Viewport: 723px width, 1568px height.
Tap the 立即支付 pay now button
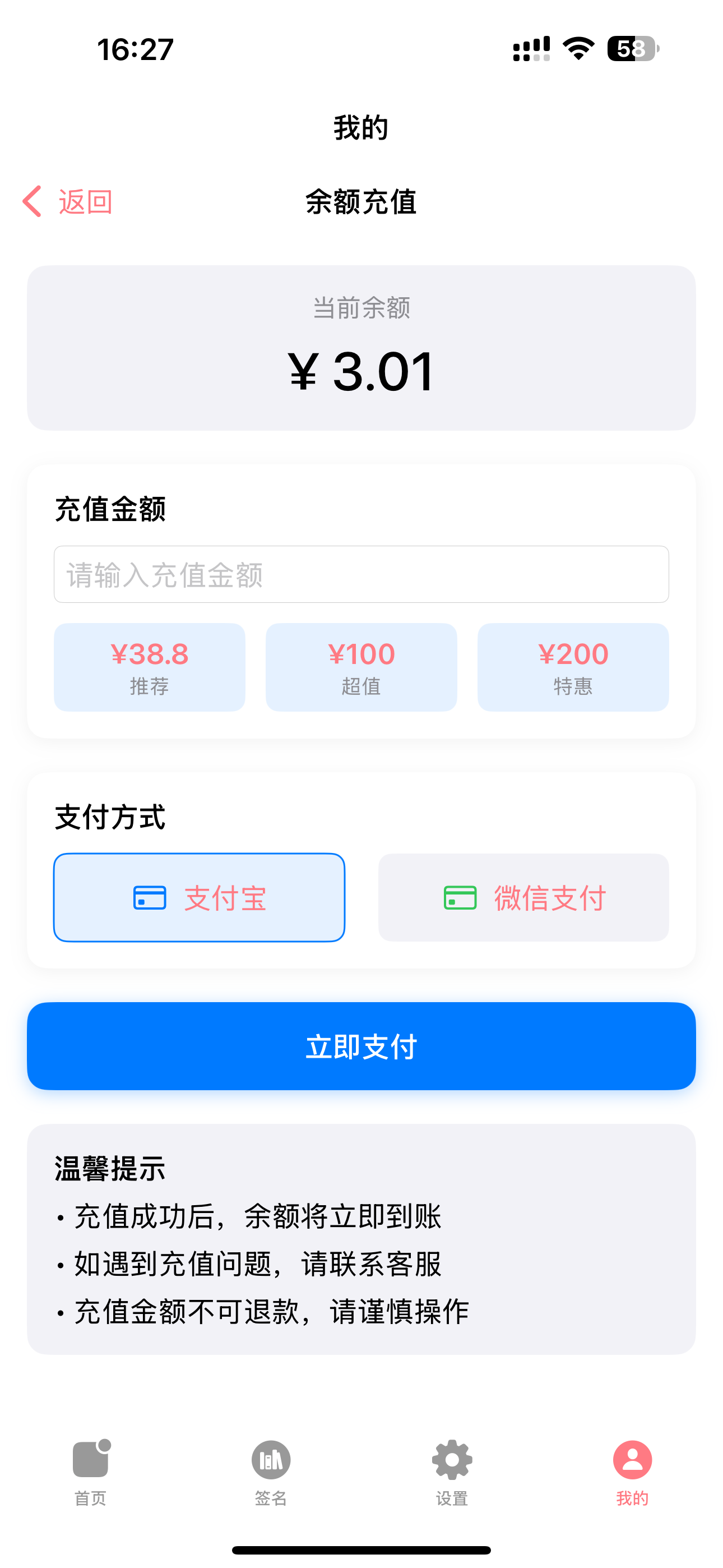pos(361,1045)
